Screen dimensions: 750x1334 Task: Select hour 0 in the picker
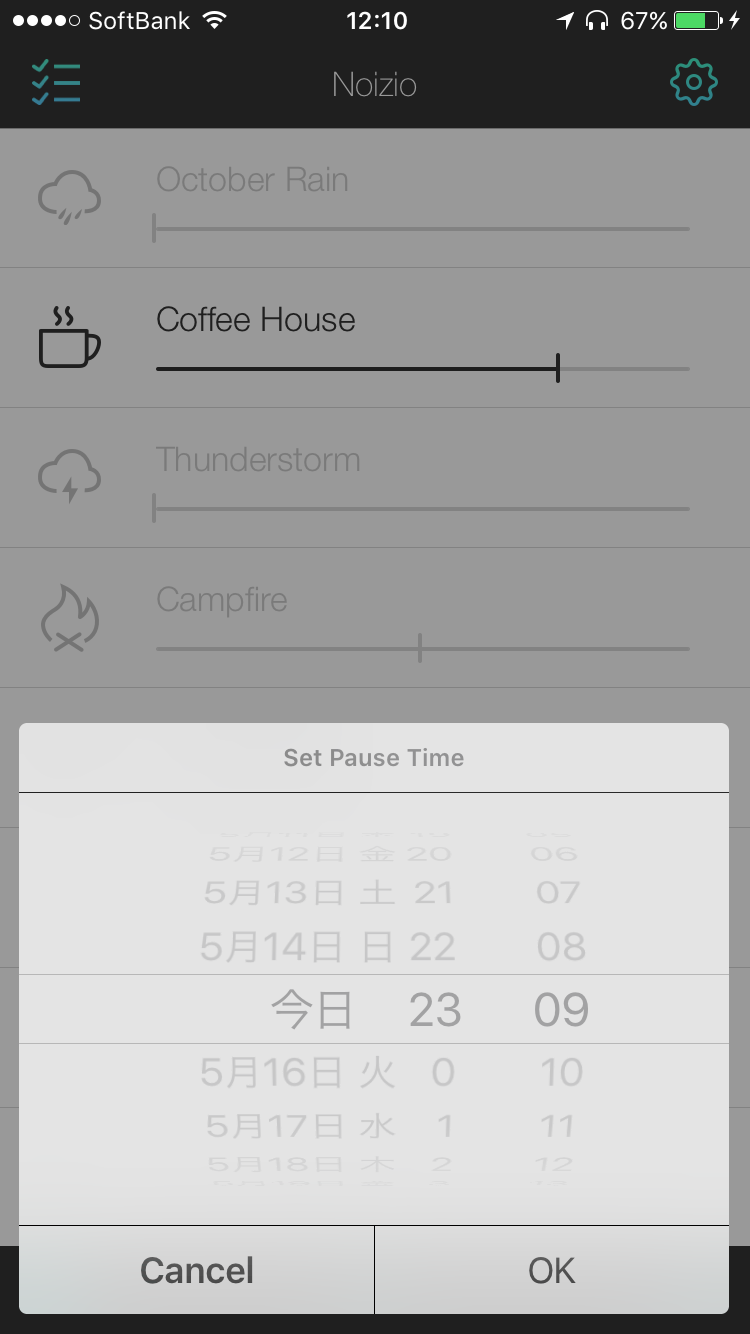[x=442, y=1072]
